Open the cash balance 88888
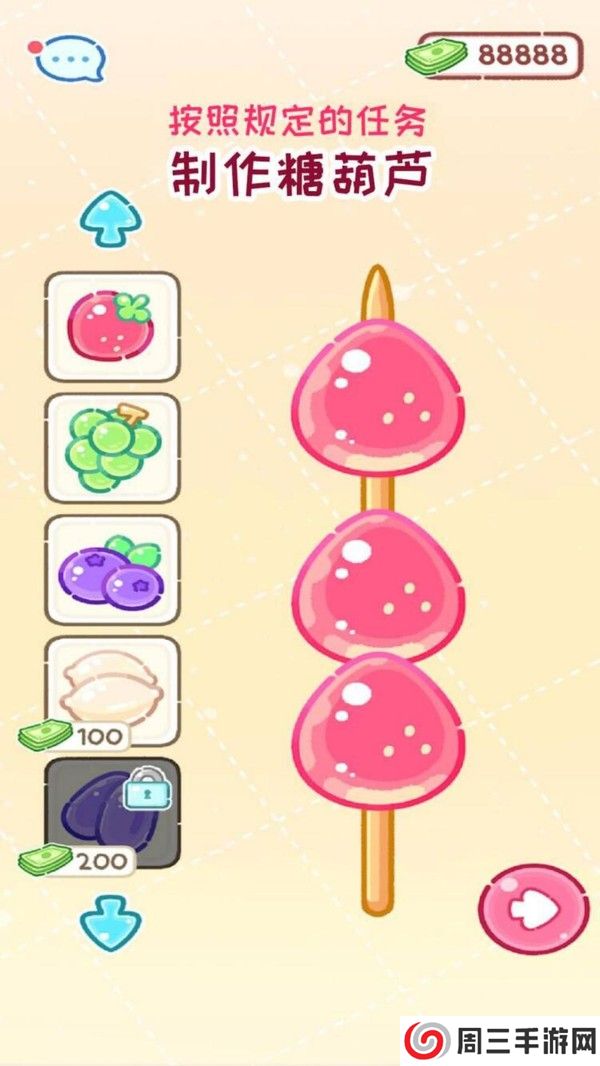600x1066 pixels. pyautogui.click(x=496, y=55)
